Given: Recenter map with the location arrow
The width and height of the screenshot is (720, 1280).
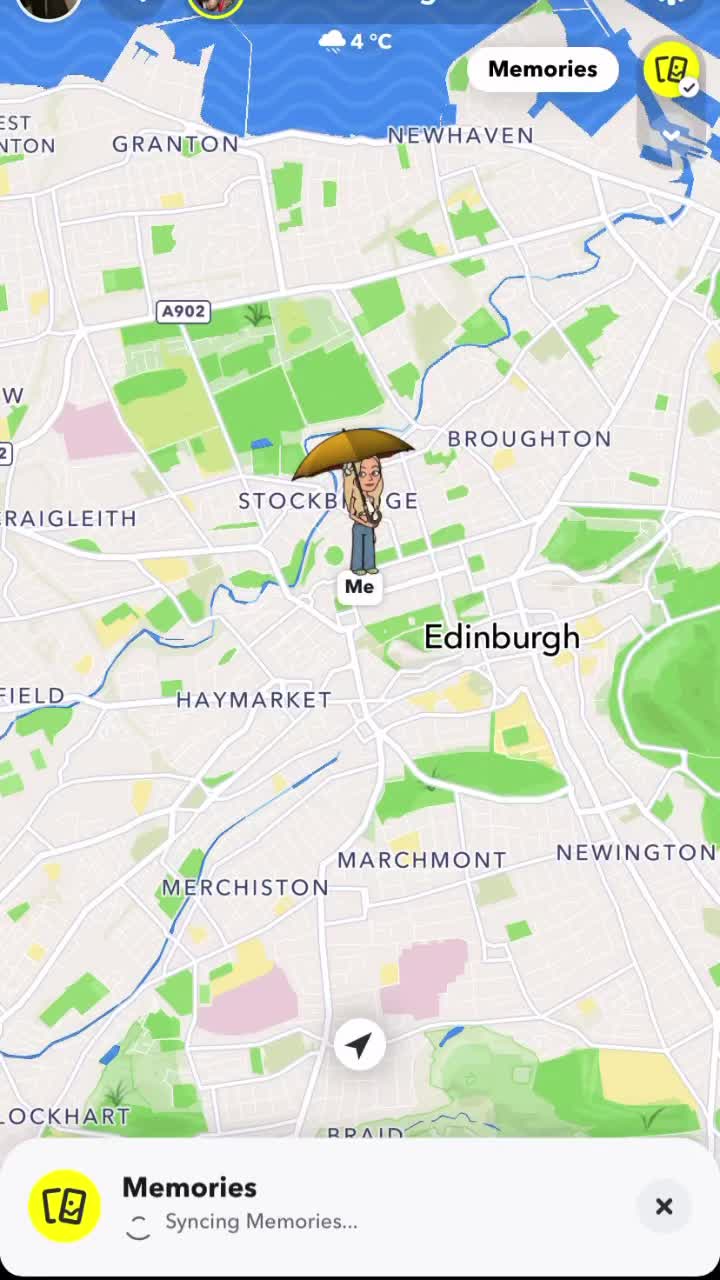Looking at the screenshot, I should 359,1046.
